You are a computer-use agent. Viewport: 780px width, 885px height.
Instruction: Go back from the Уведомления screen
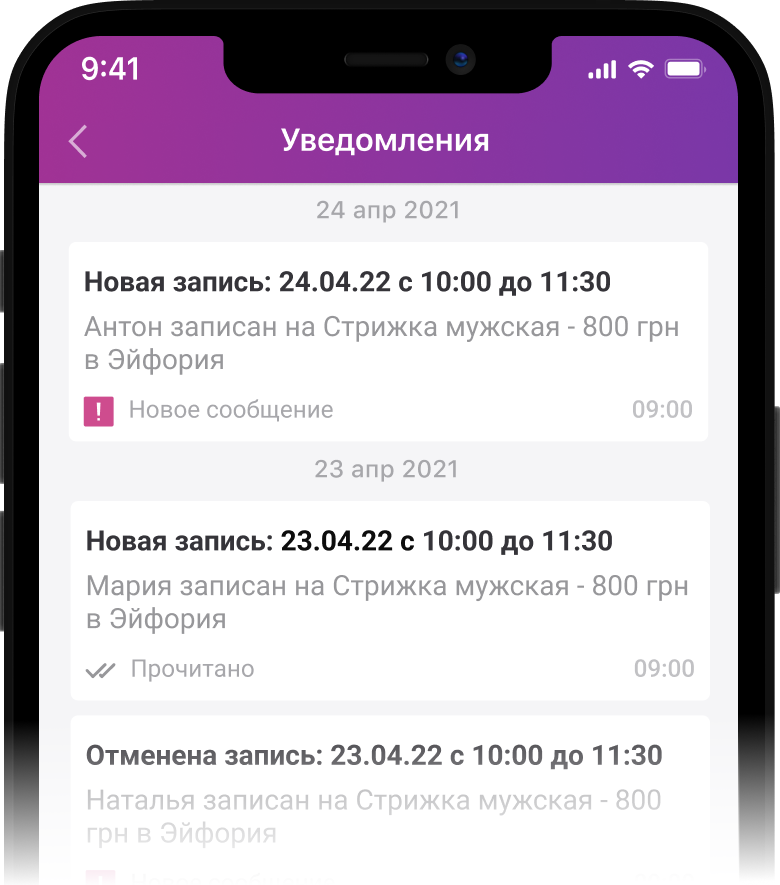[x=78, y=142]
